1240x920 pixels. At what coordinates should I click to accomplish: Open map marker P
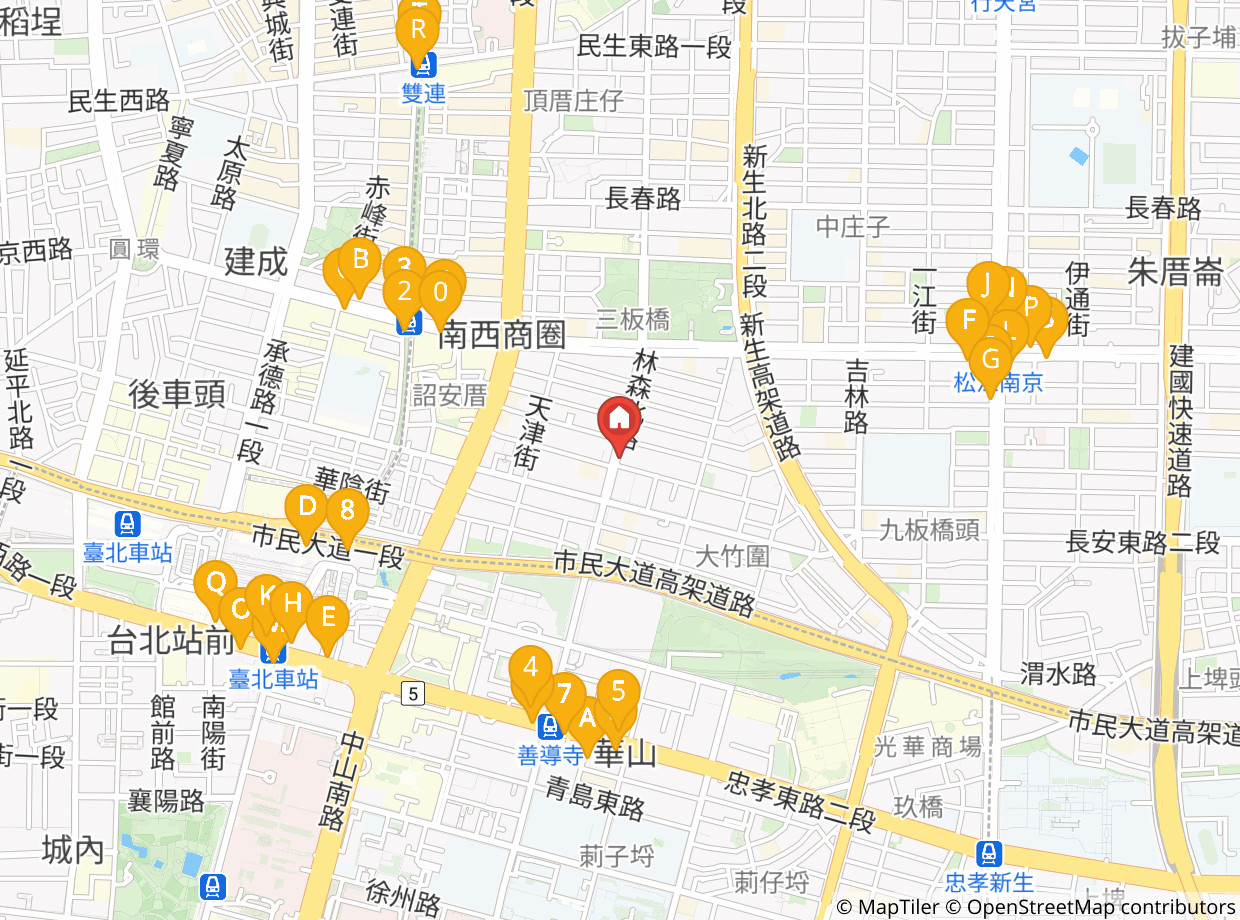(x=1031, y=306)
